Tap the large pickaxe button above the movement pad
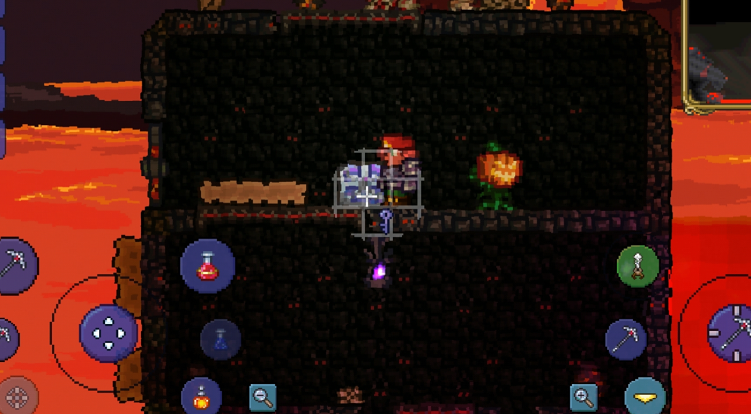The image size is (751, 414). point(17,266)
